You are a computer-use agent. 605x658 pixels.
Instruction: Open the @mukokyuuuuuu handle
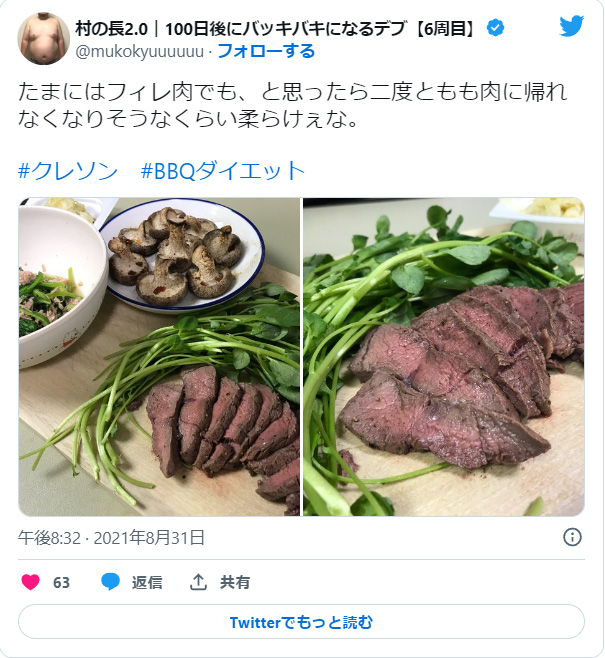point(138,51)
